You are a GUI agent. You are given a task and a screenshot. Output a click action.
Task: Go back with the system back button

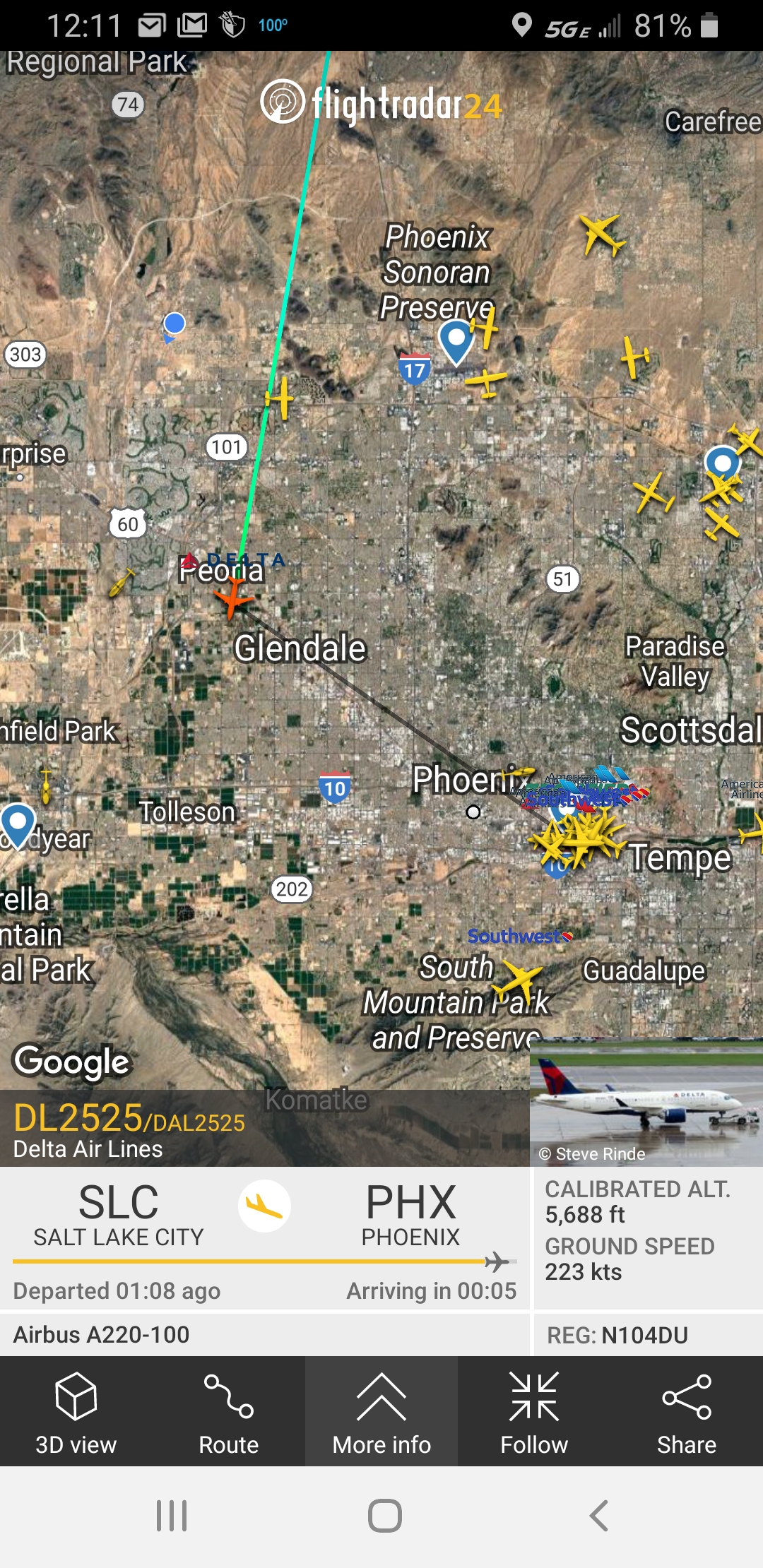pos(598,1516)
